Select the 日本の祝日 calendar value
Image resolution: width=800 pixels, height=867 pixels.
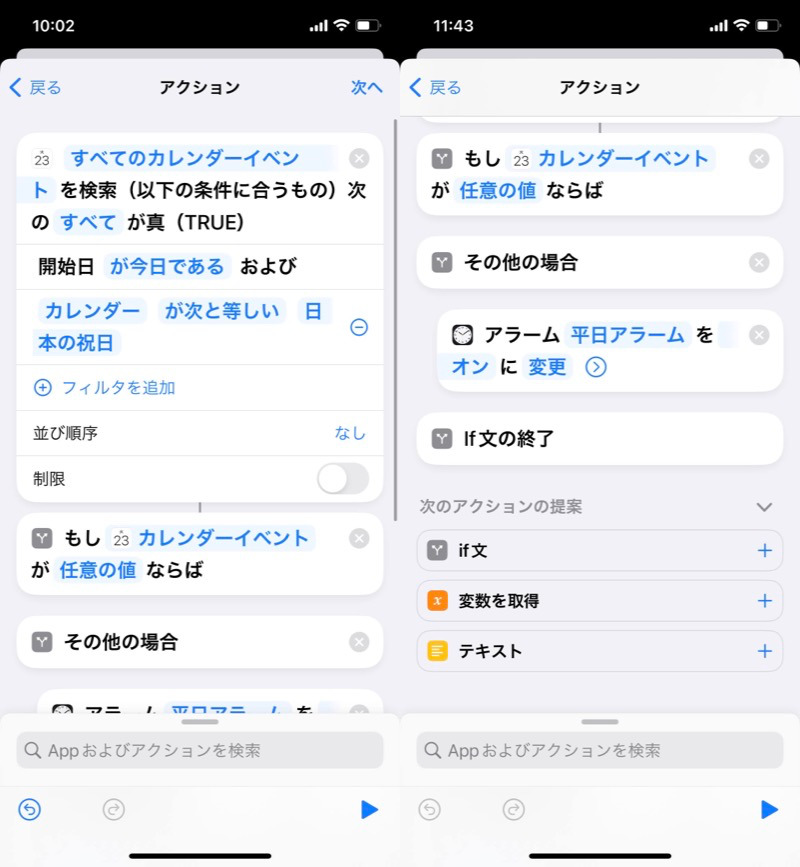(x=78, y=343)
